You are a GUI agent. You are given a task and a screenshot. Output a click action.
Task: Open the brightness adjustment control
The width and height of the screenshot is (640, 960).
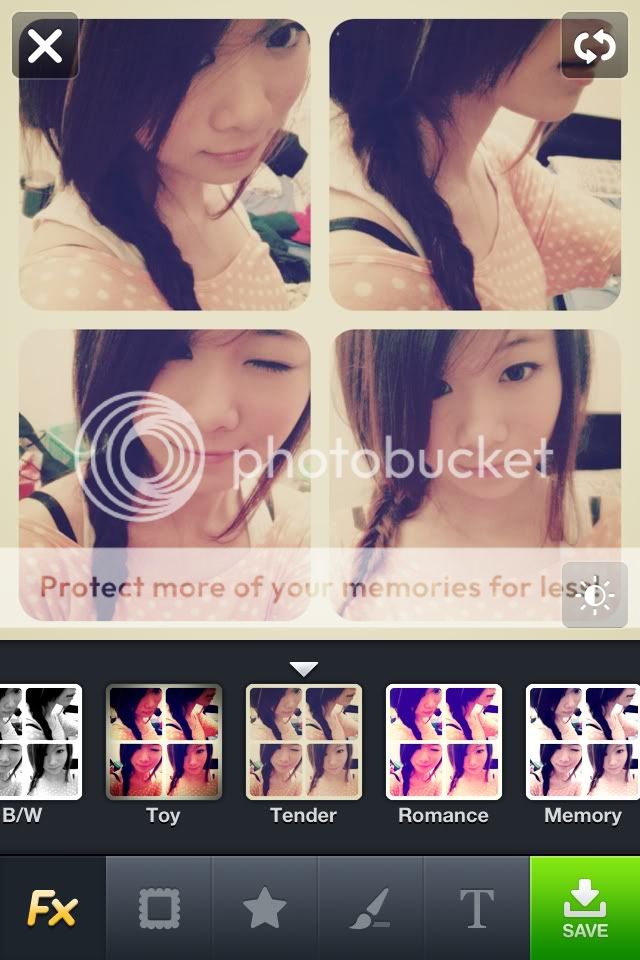[x=594, y=595]
